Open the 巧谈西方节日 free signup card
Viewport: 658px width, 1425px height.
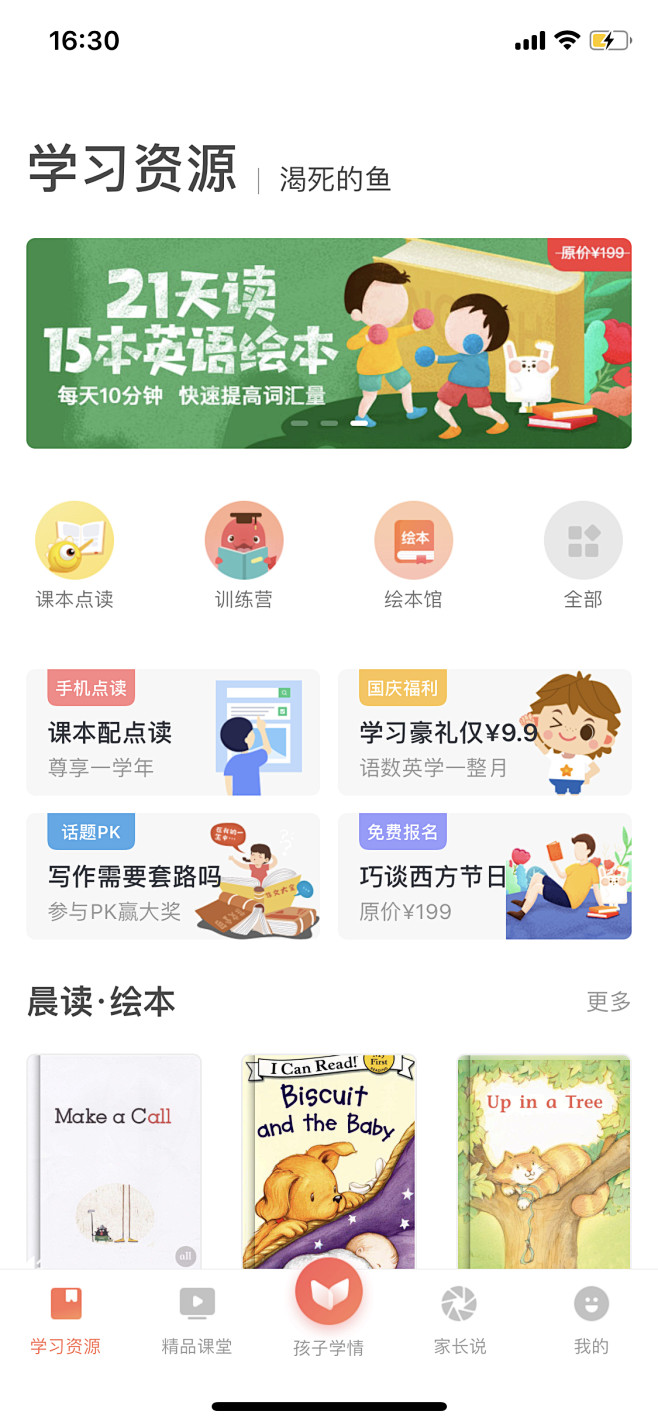(485, 876)
